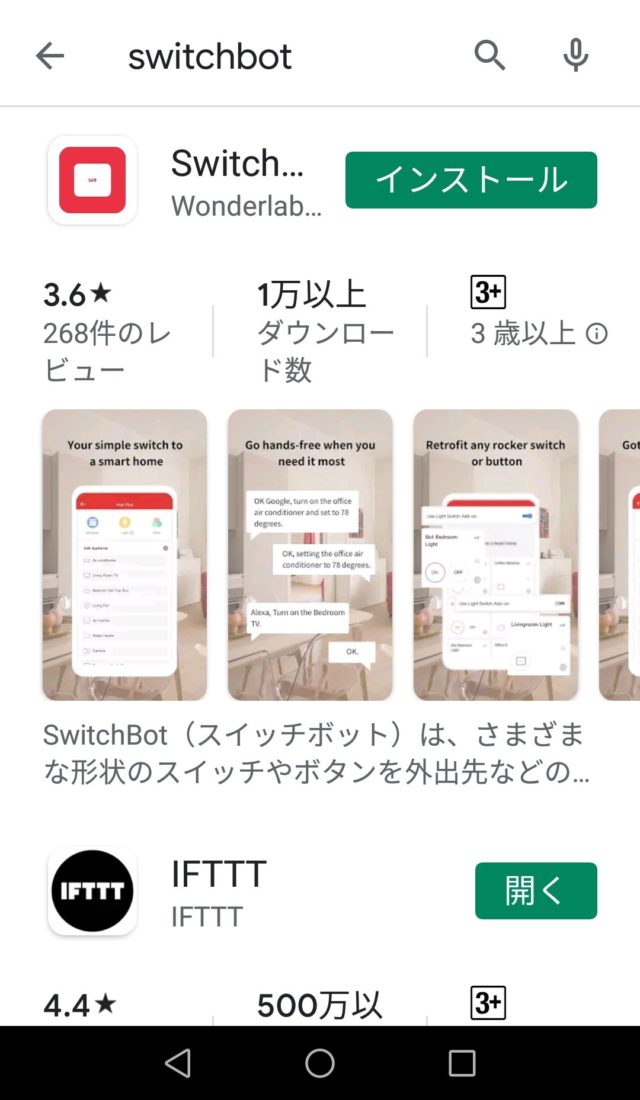640x1100 pixels.
Task: Tap the system home button
Action: pos(320,1064)
